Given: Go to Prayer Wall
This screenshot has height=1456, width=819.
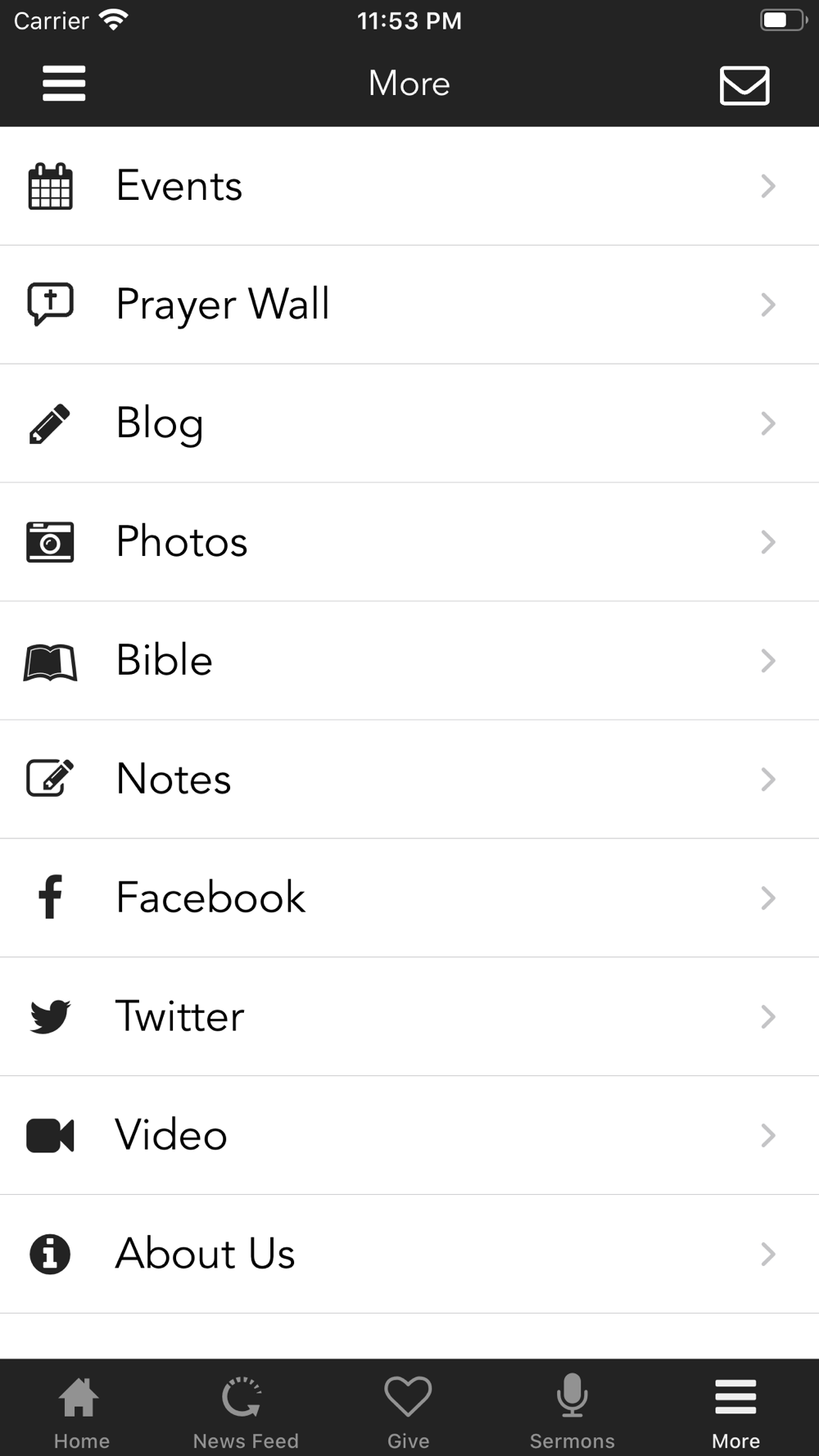Looking at the screenshot, I should tap(409, 305).
